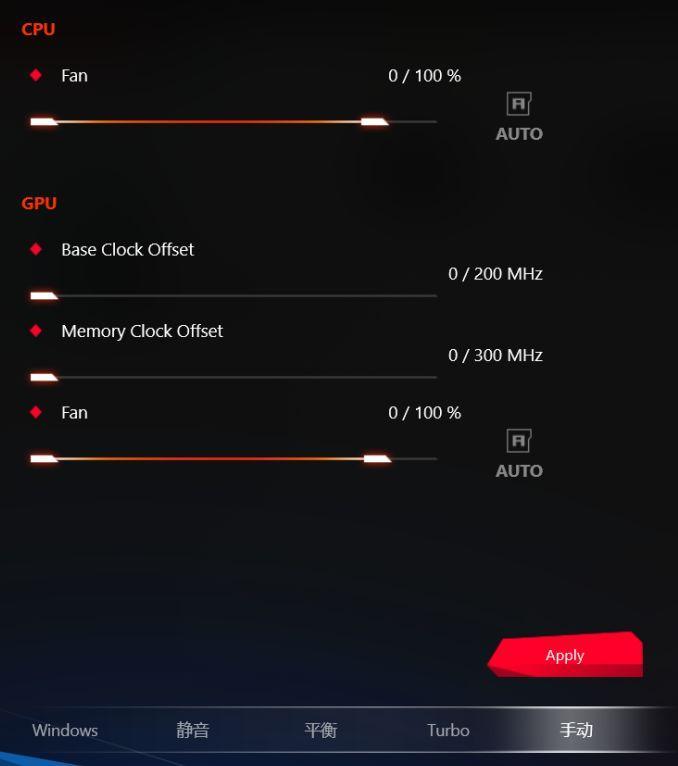Viewport: 678px width, 766px height.
Task: Apply the manual settings
Action: coord(565,656)
